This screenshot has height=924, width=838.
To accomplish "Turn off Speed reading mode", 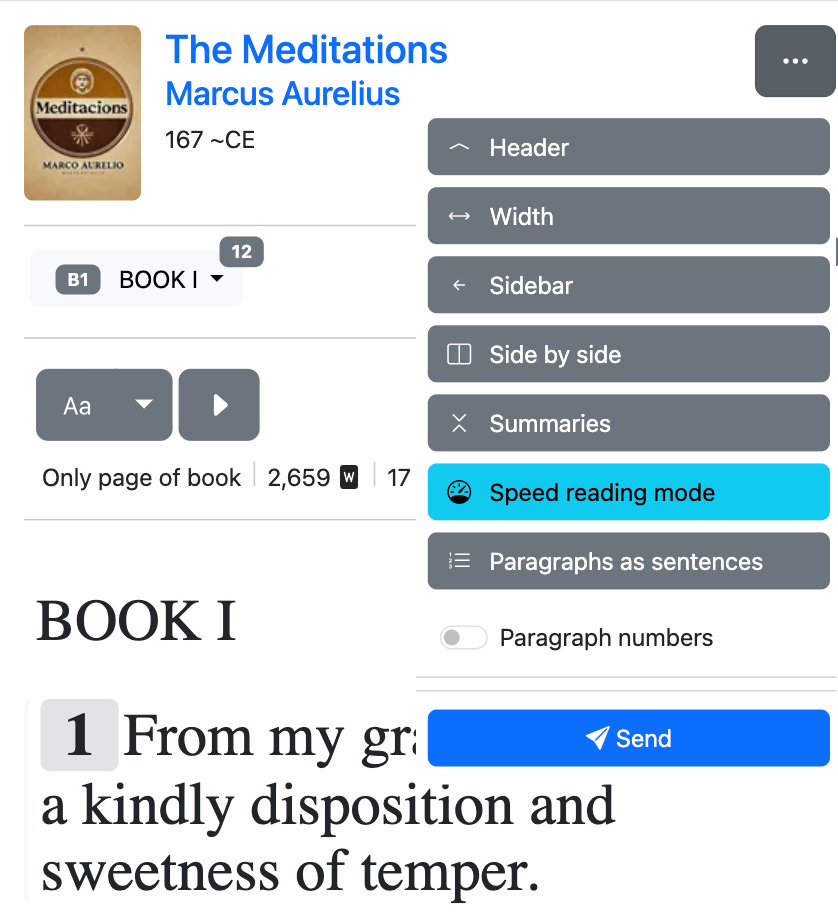I will click(628, 492).
